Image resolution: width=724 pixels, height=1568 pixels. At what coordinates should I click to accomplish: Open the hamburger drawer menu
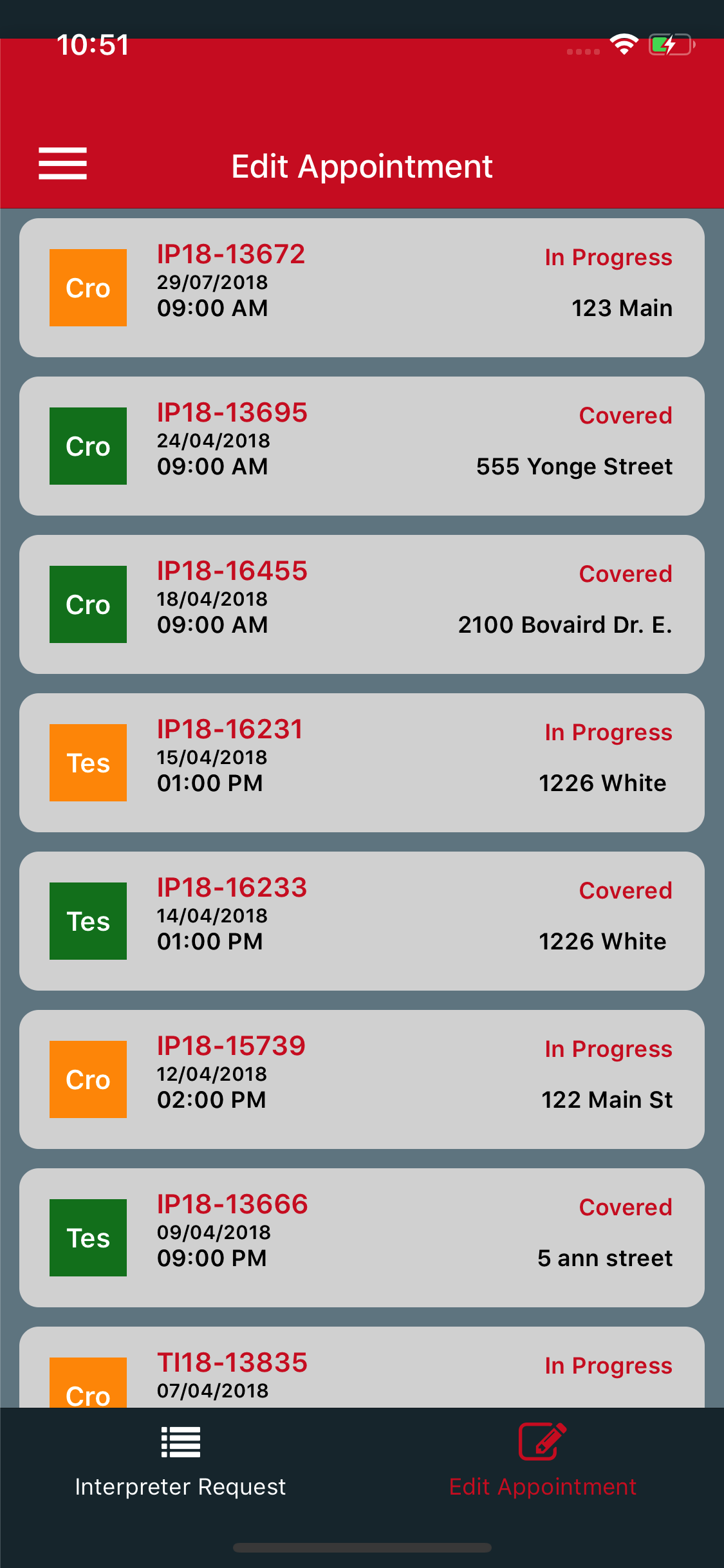pyautogui.click(x=62, y=163)
